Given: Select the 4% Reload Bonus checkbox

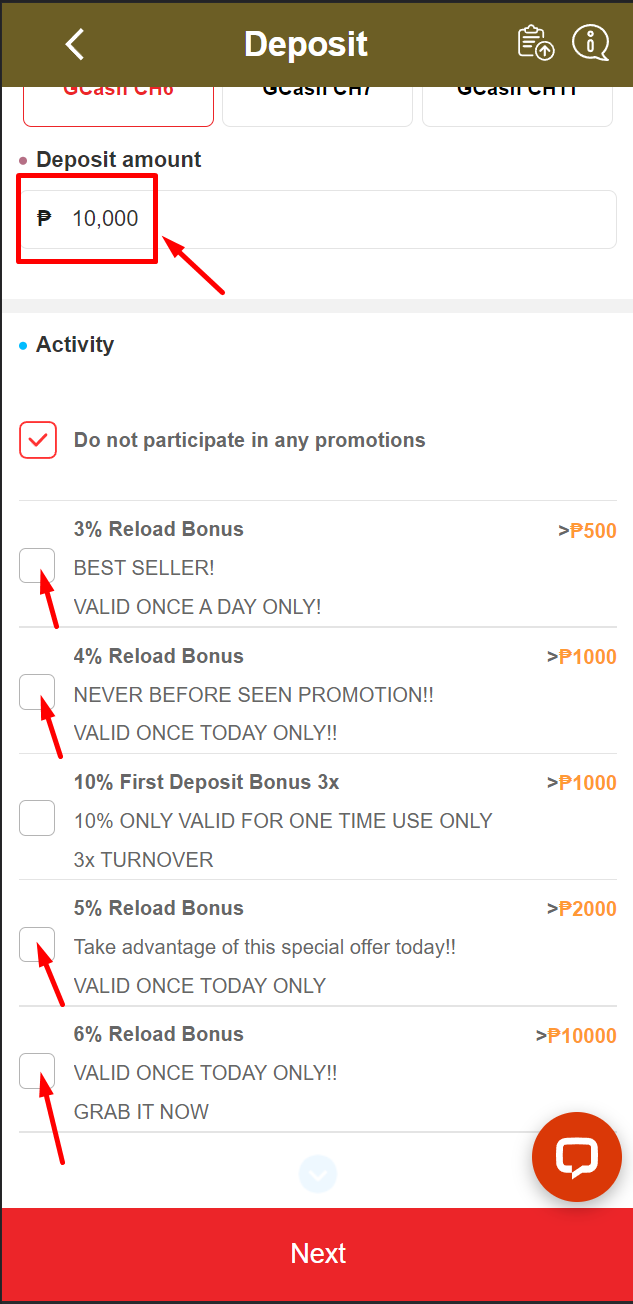Looking at the screenshot, I should click(x=38, y=692).
